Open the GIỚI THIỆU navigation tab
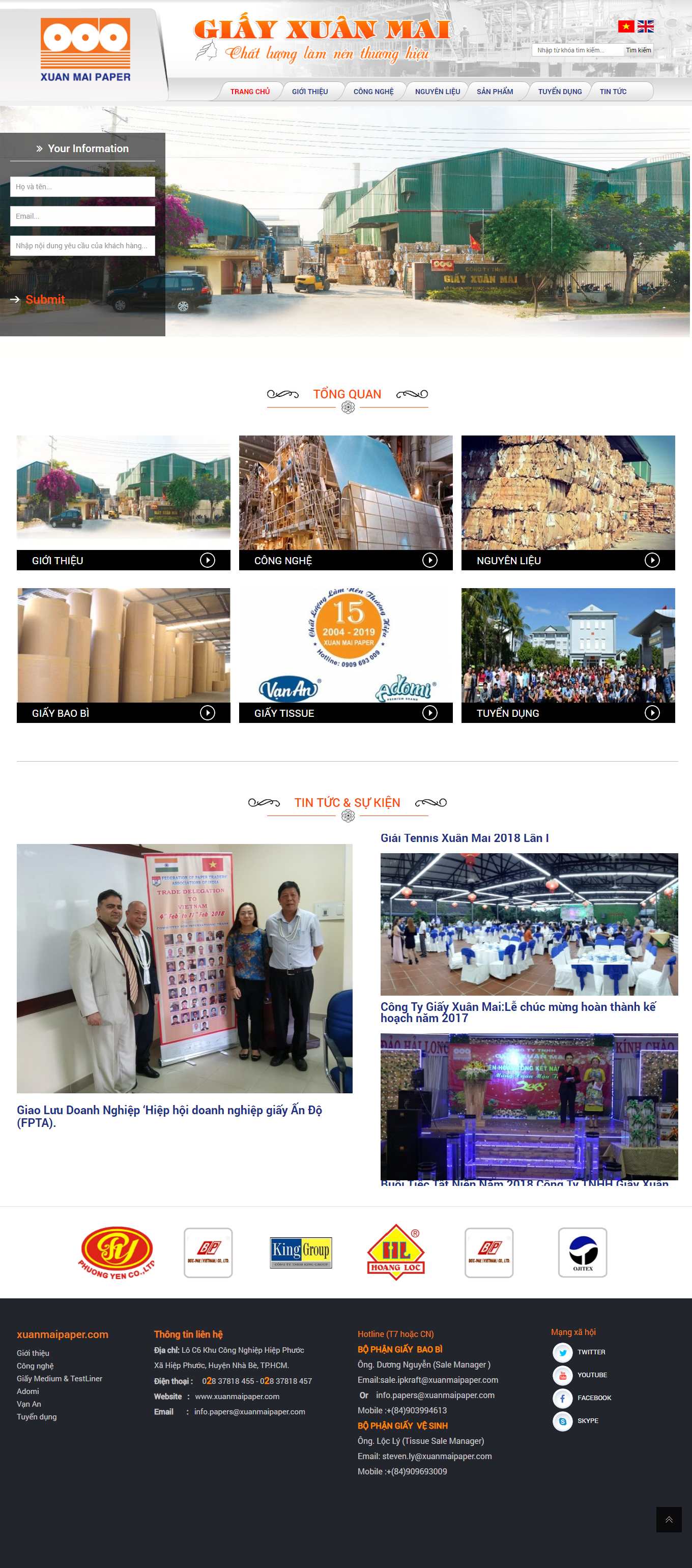The width and height of the screenshot is (692, 1568). pos(309,91)
